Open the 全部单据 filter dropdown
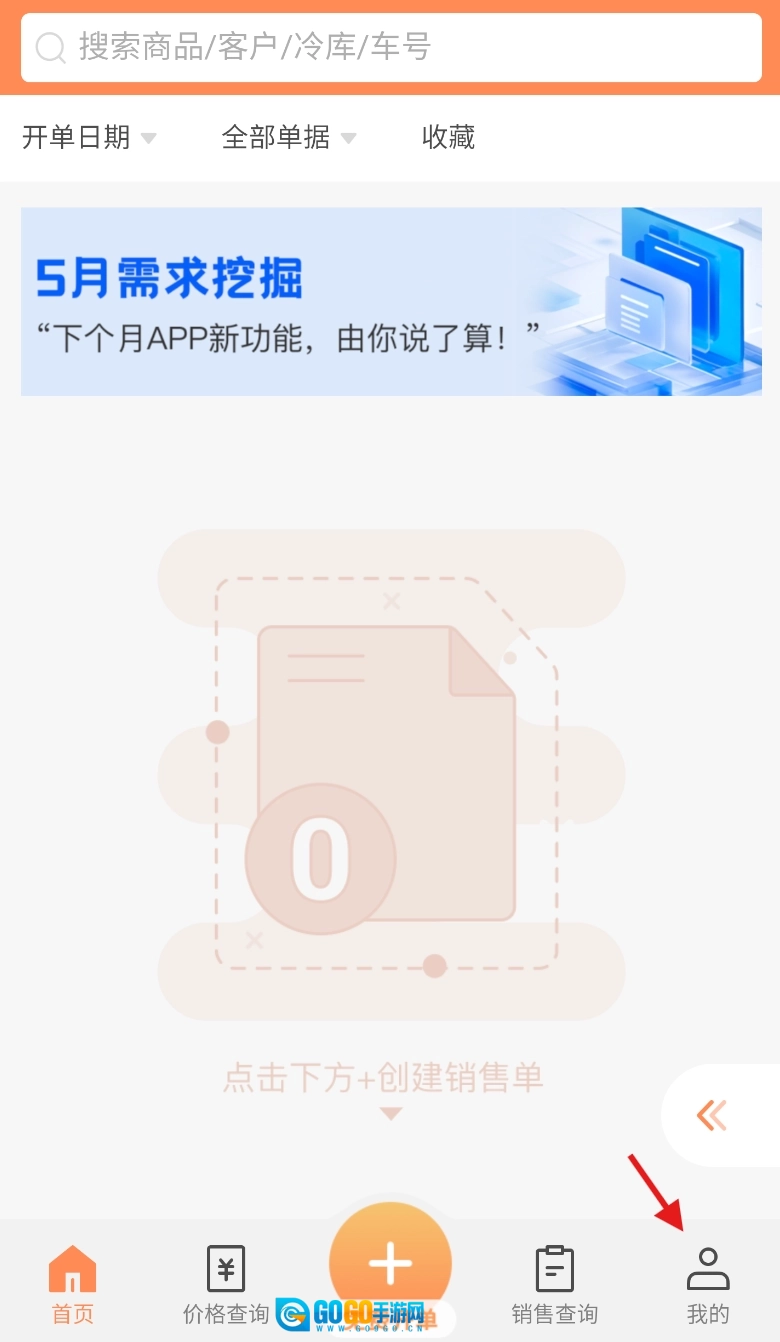 coord(288,137)
